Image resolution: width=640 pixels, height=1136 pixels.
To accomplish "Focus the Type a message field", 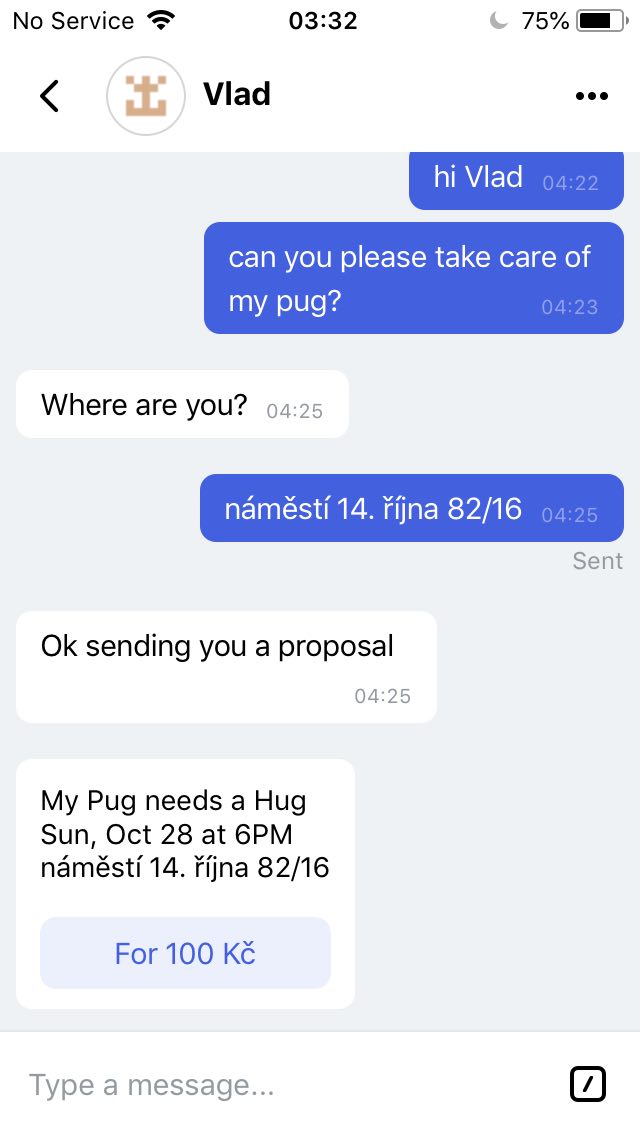I will click(x=280, y=1085).
